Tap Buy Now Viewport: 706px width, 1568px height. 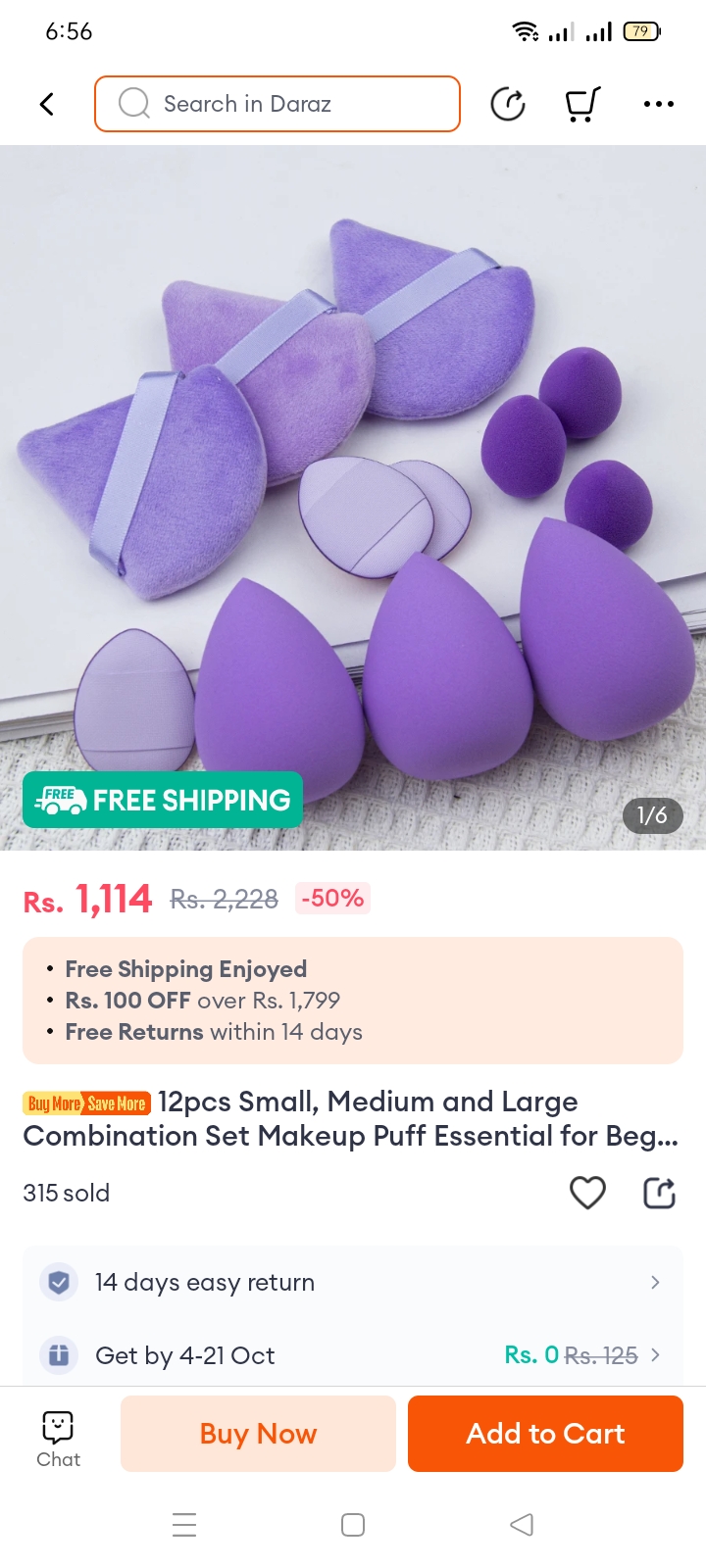coord(258,1434)
